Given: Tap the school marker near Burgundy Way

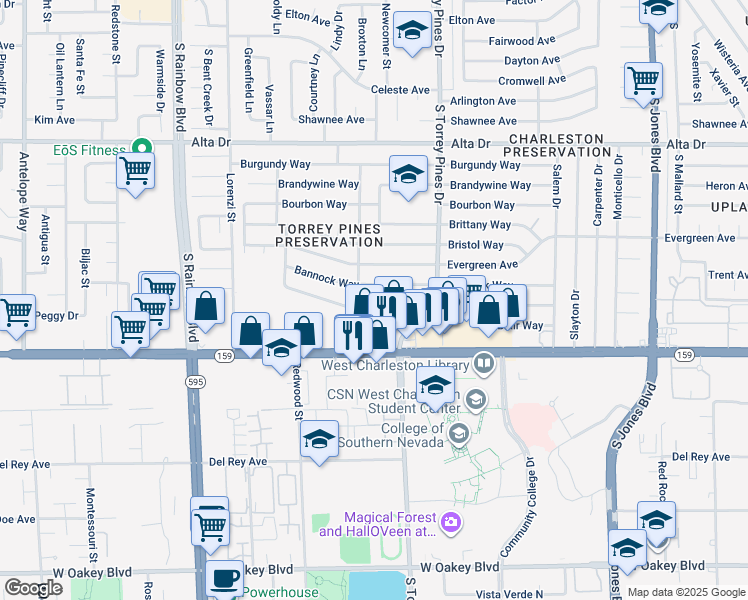Looking at the screenshot, I should (408, 175).
